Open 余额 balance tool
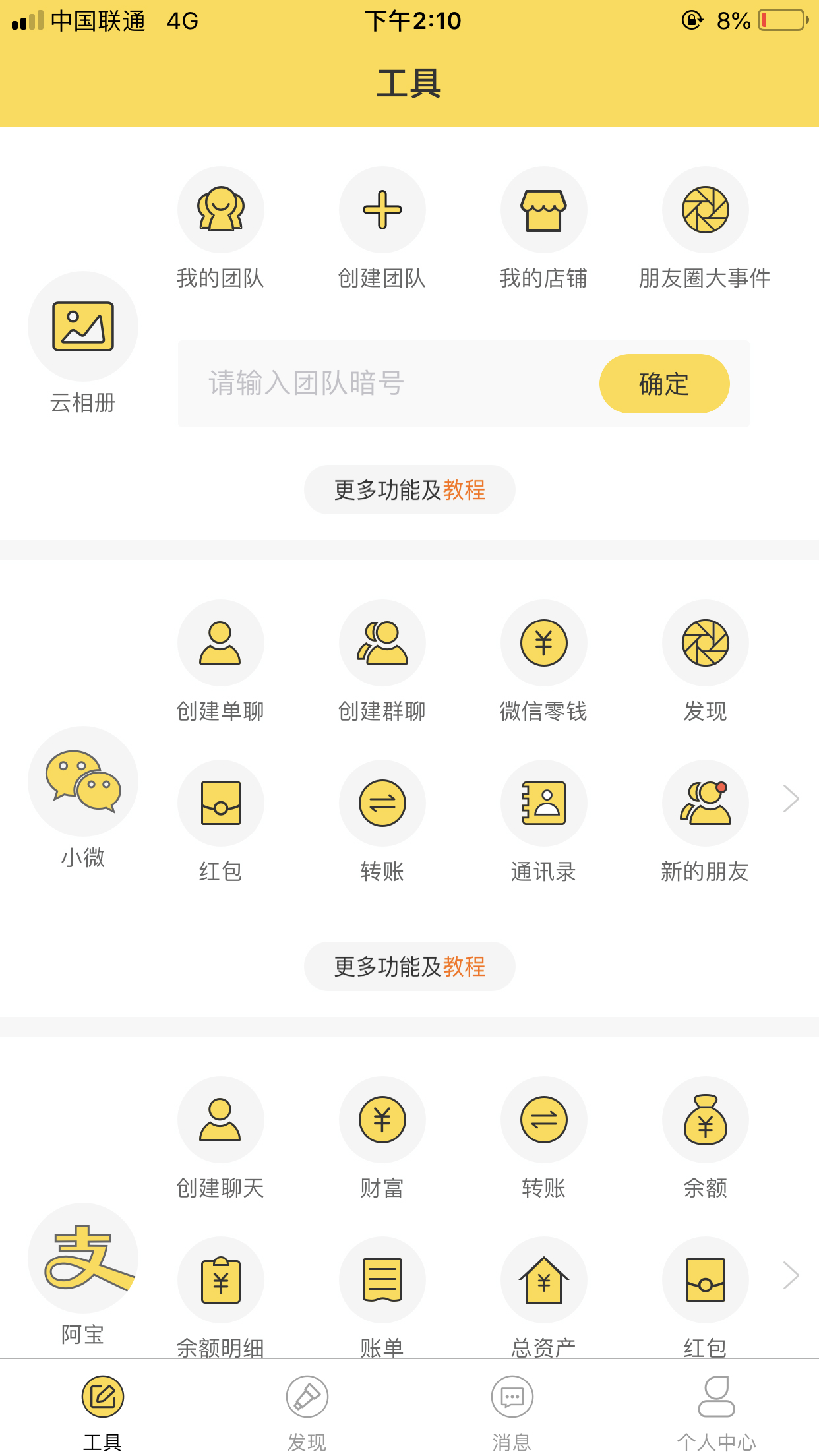The height and width of the screenshot is (1456, 819). (705, 1120)
